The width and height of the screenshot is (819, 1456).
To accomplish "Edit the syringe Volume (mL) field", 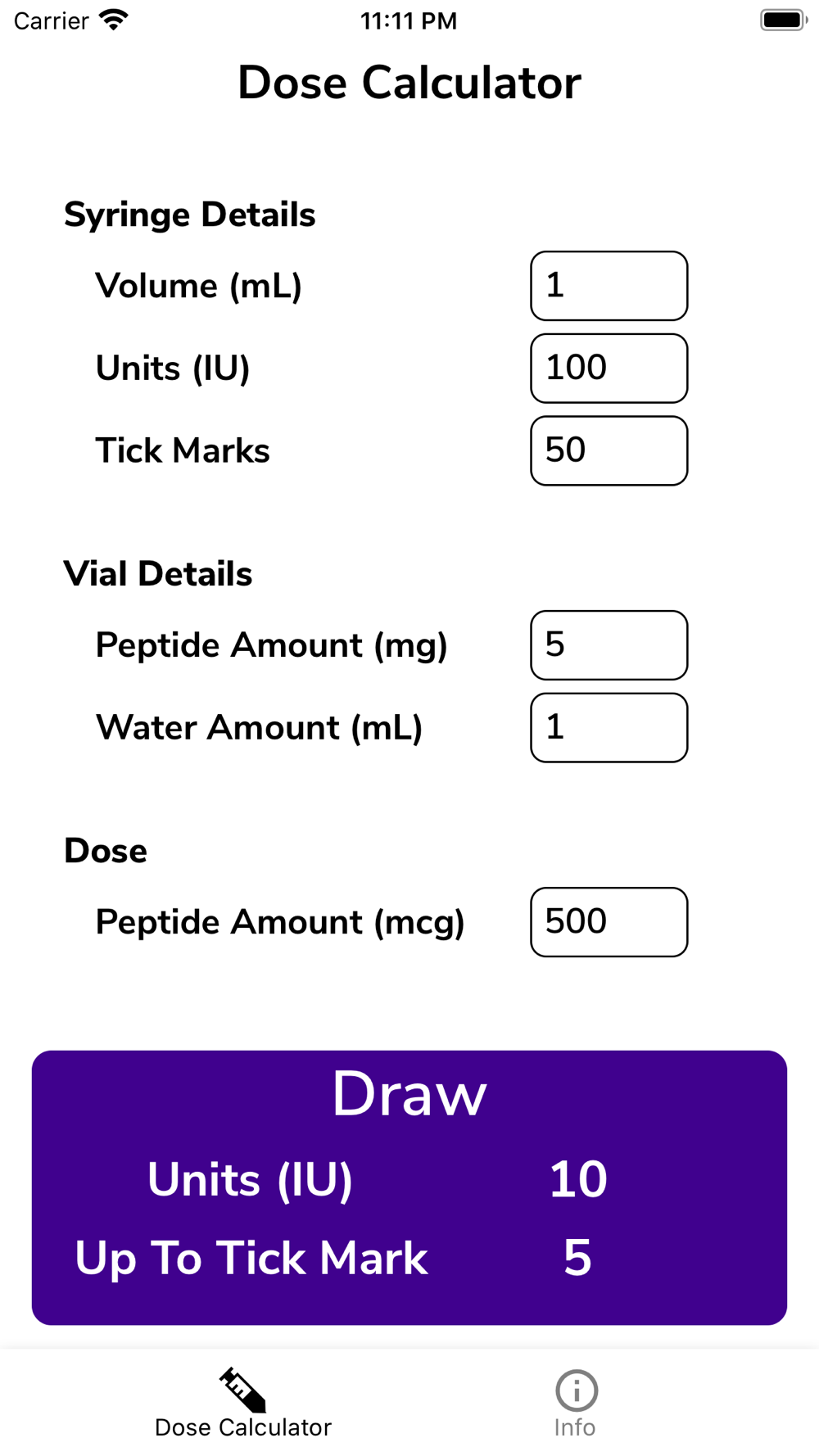I will click(x=609, y=286).
